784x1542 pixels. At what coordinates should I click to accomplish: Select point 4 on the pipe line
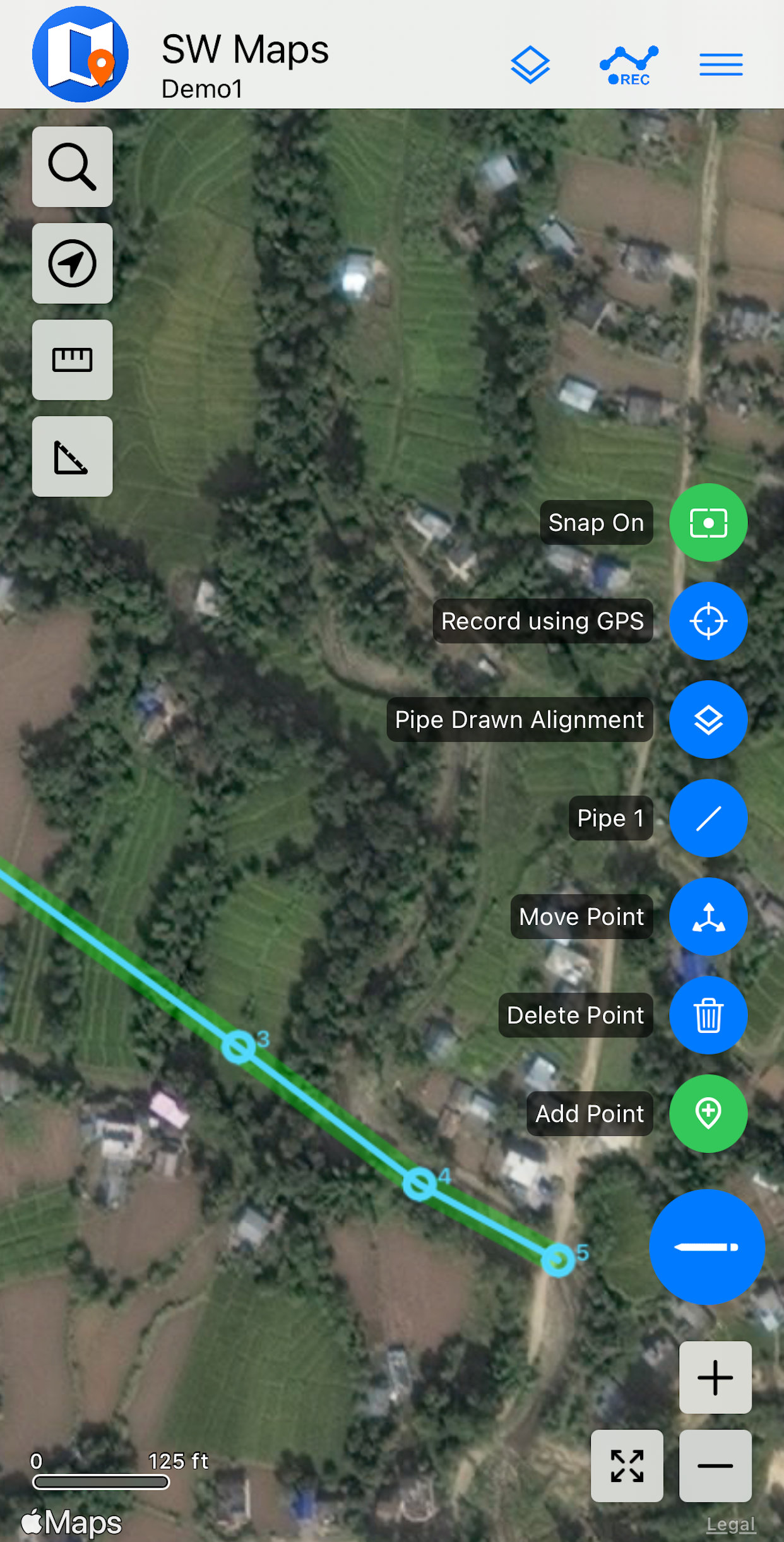point(419,1183)
